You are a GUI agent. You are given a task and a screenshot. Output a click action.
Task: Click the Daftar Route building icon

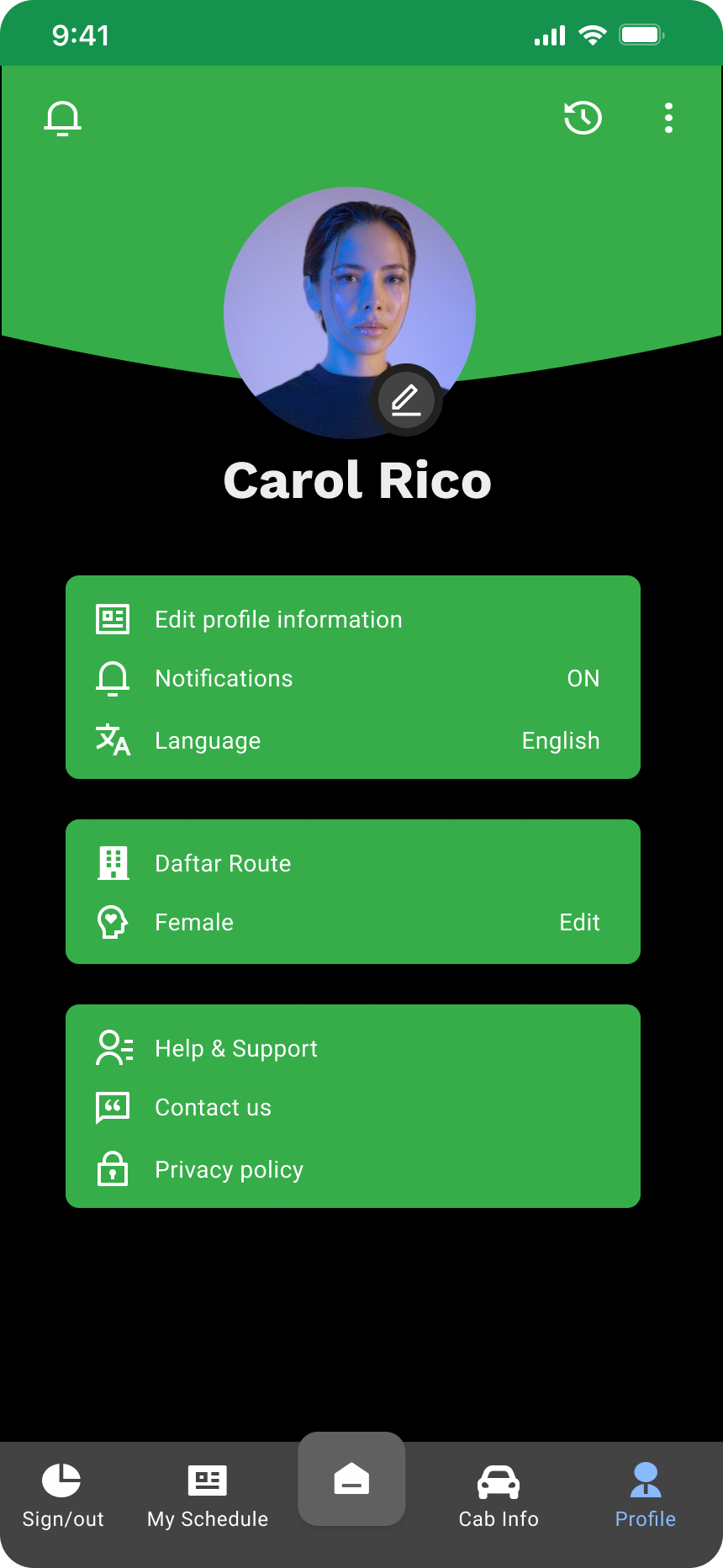point(112,862)
